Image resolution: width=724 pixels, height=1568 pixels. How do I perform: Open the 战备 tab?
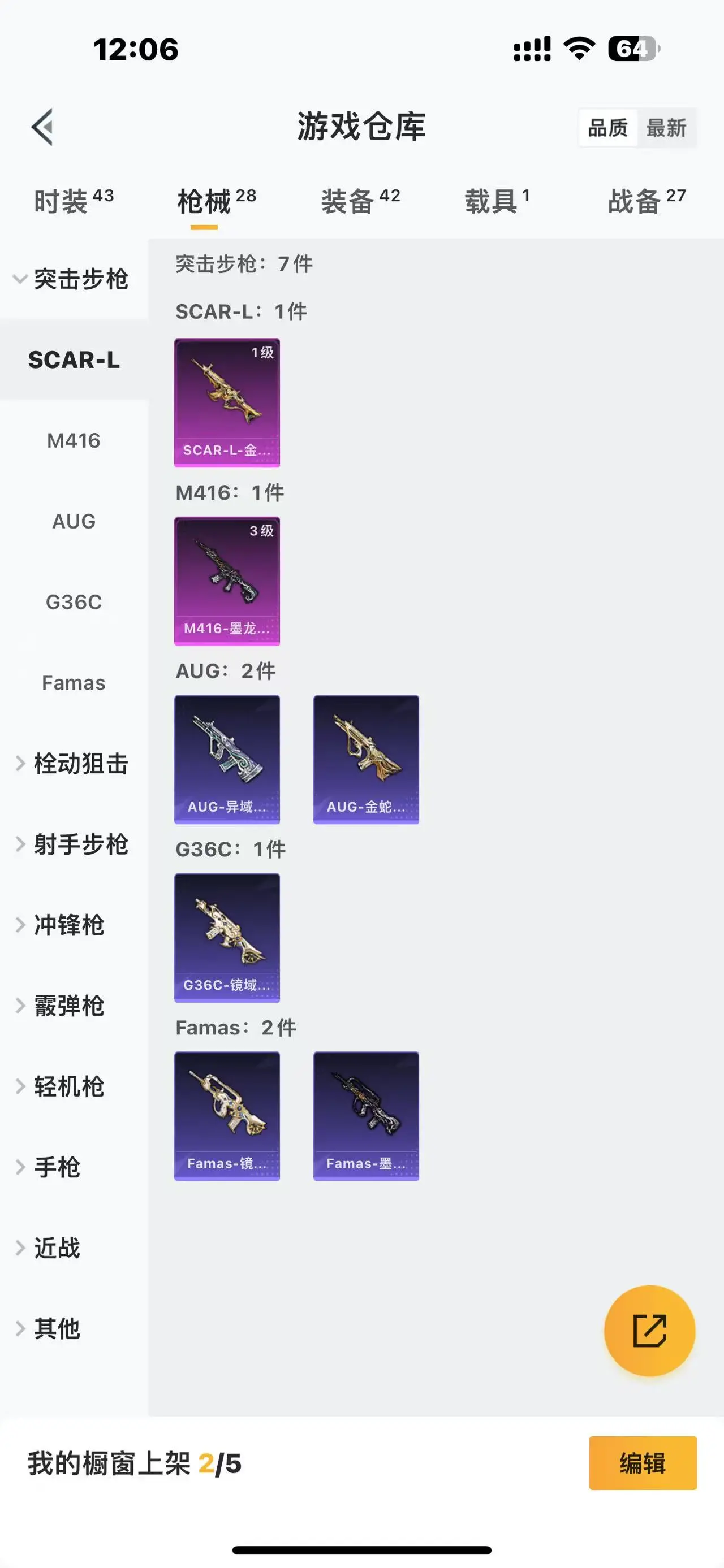(646, 201)
